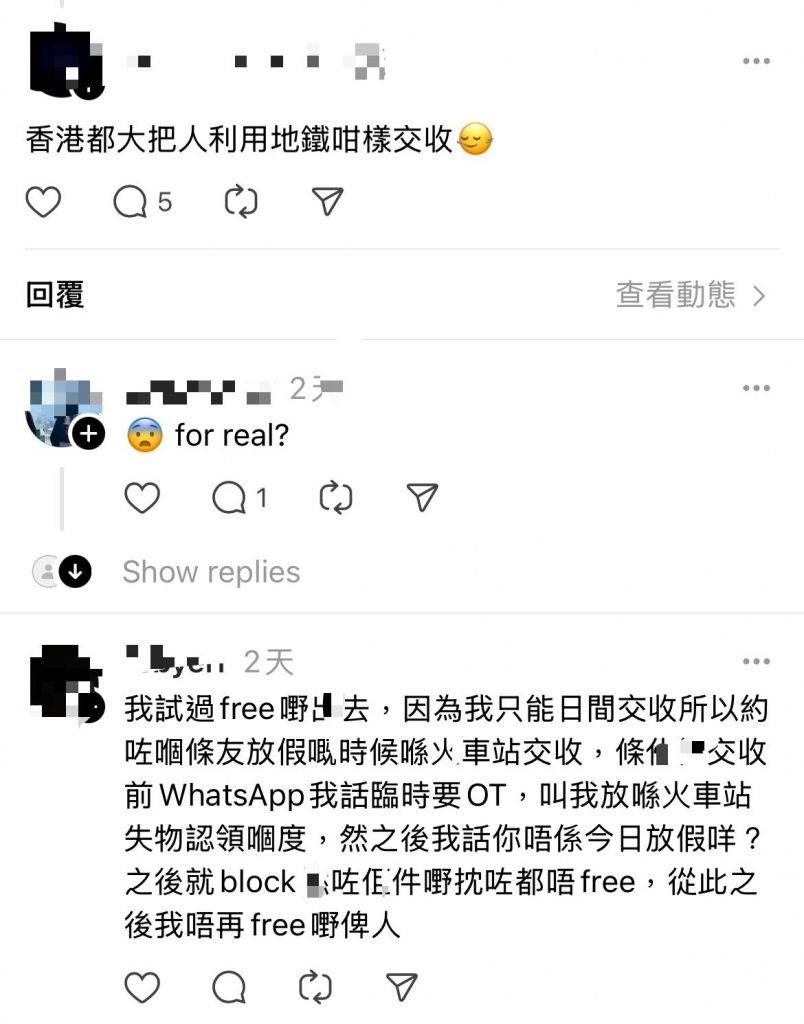Repost the "for real?" reply

(x=336, y=497)
